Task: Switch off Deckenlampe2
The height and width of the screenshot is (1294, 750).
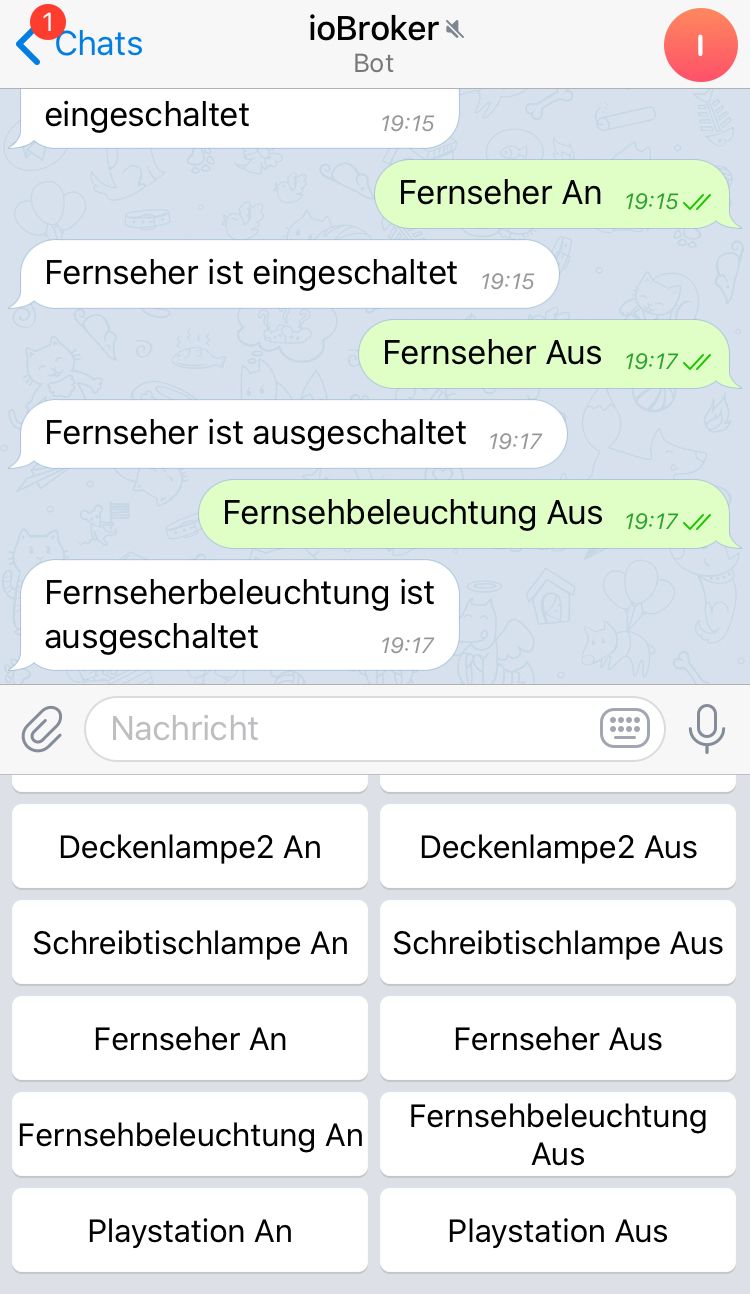Action: [x=557, y=846]
